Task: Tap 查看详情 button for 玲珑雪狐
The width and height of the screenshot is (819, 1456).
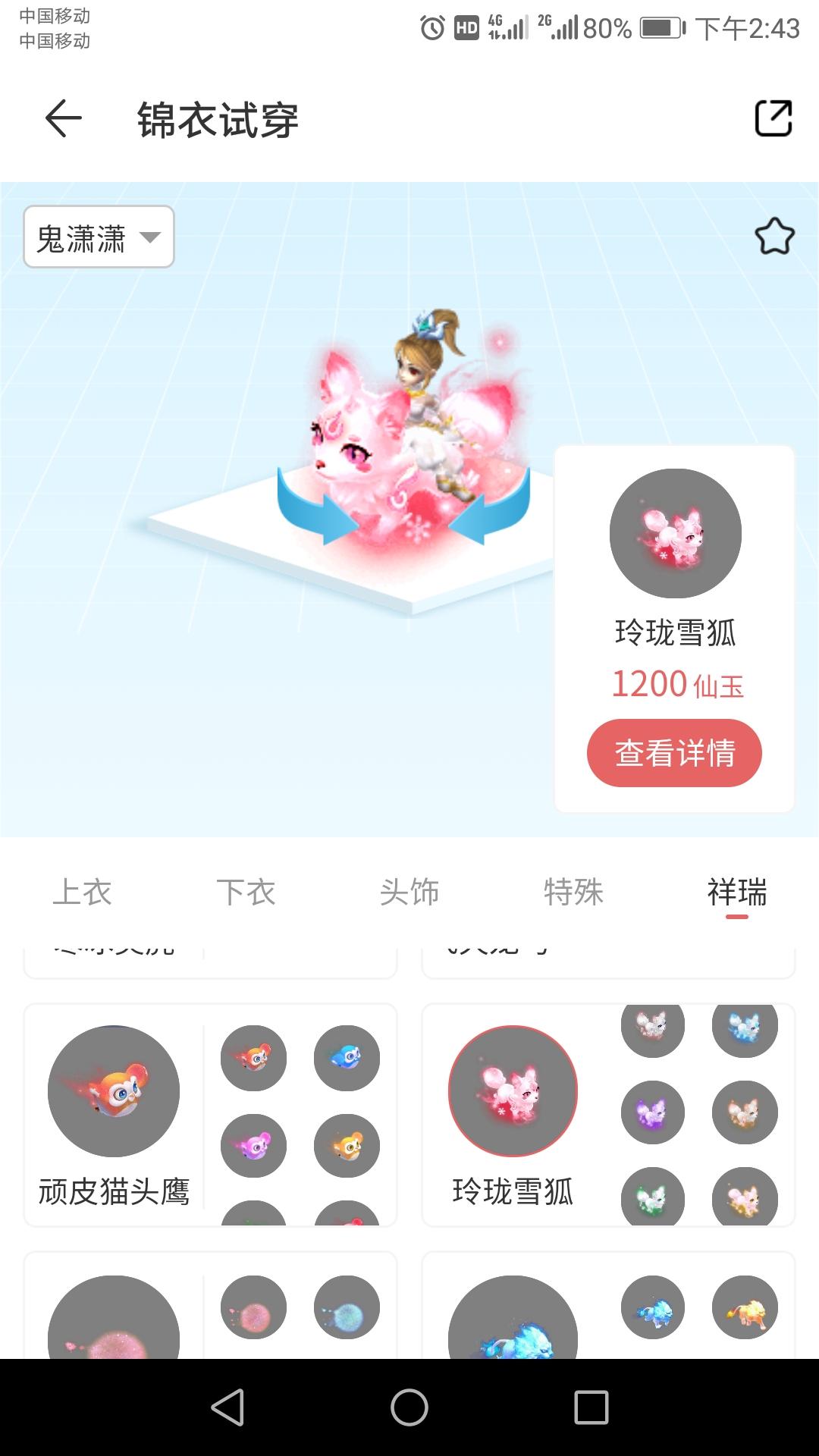Action: (674, 753)
